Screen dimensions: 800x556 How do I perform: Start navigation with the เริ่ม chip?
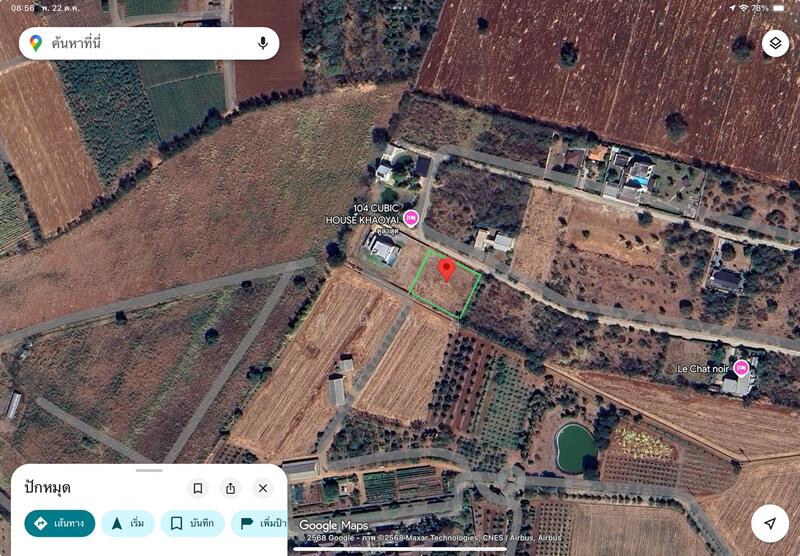(128, 523)
